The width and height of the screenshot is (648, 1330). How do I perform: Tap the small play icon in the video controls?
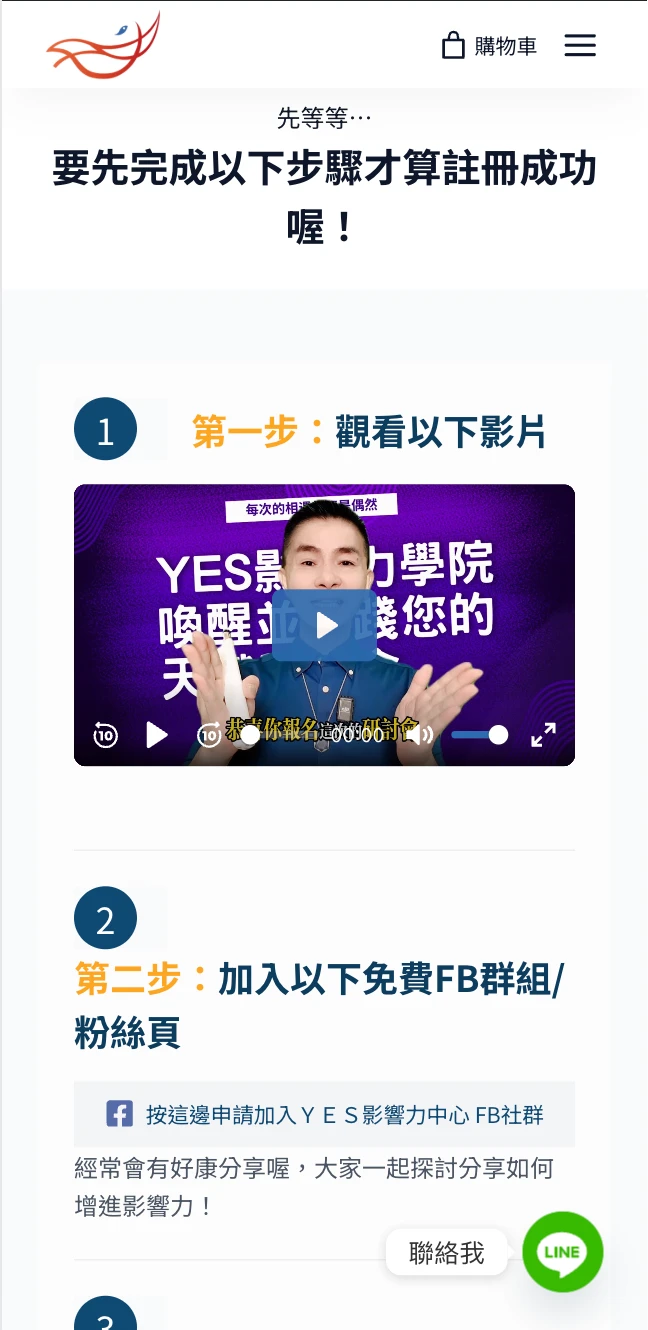tap(157, 736)
